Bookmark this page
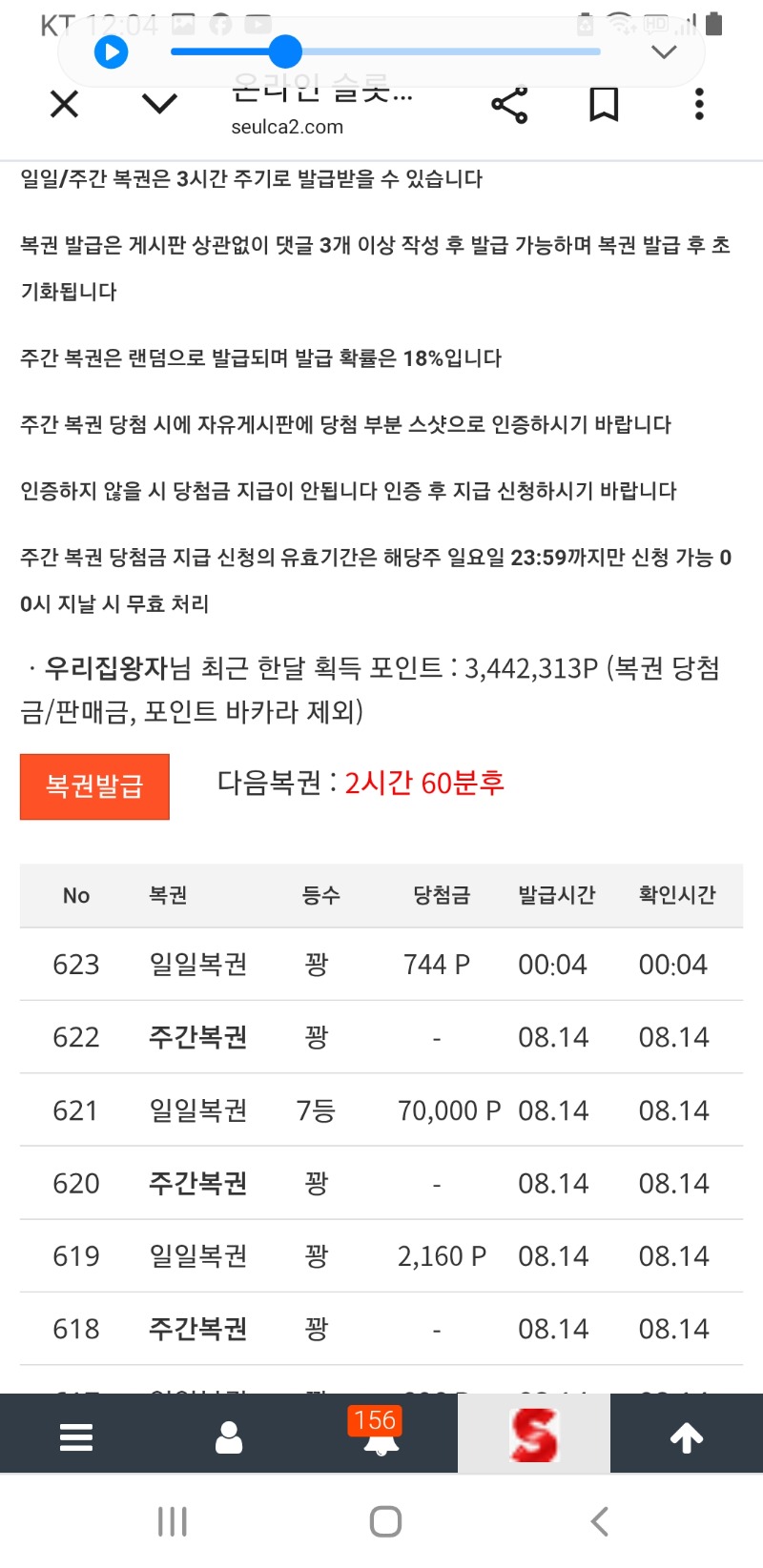 click(x=604, y=105)
